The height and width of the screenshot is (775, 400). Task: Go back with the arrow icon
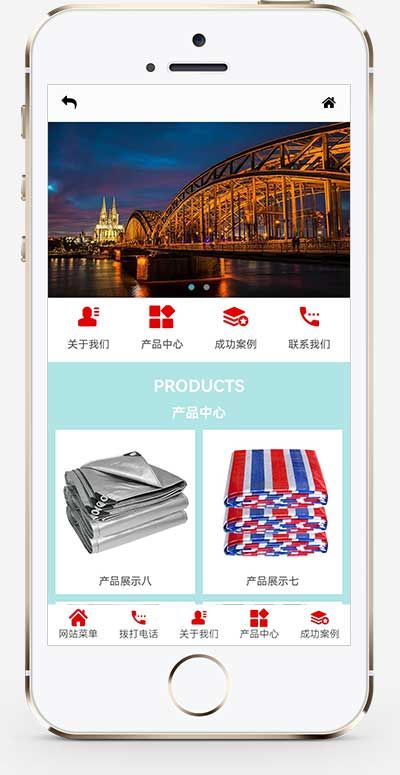tap(69, 102)
